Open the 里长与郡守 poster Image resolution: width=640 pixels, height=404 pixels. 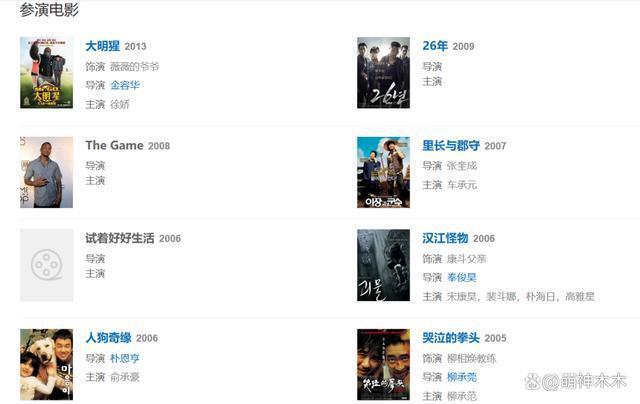383,172
